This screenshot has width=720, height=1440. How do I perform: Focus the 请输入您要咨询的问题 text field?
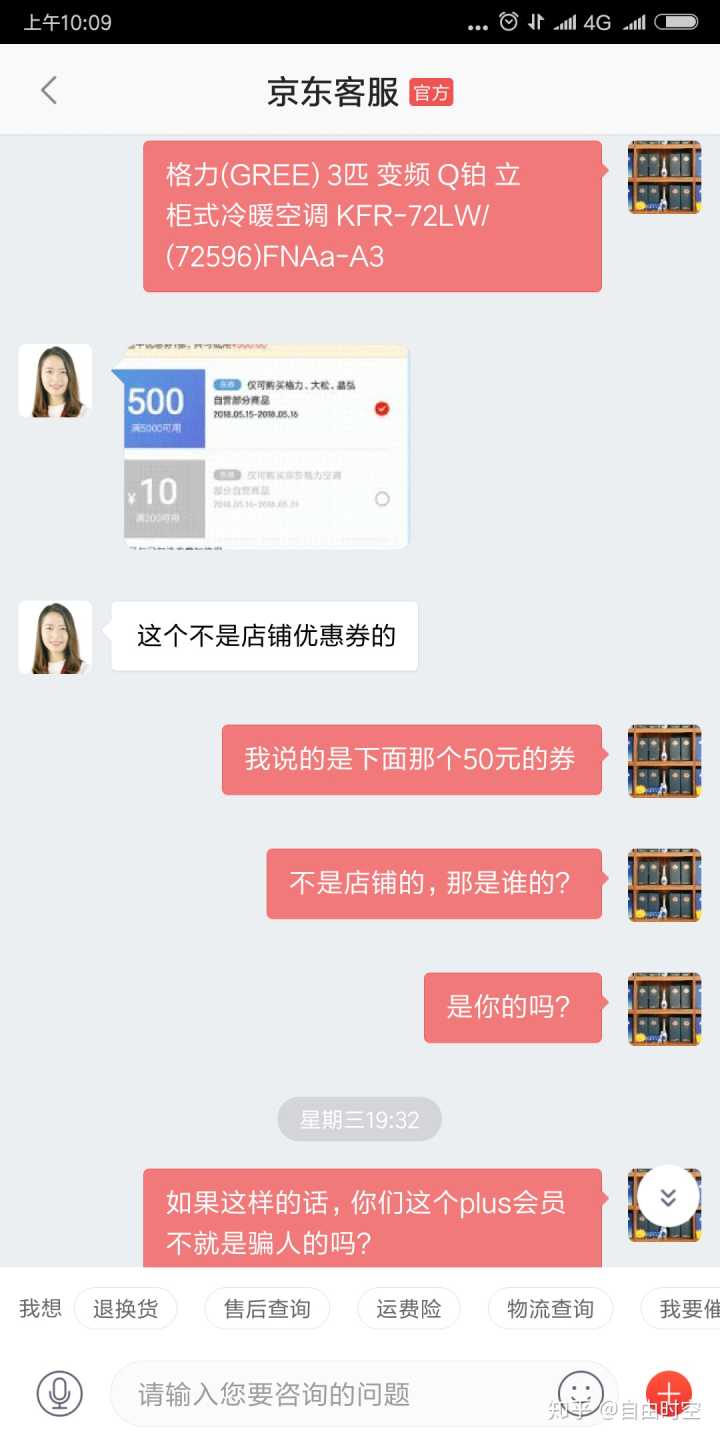click(x=330, y=1393)
